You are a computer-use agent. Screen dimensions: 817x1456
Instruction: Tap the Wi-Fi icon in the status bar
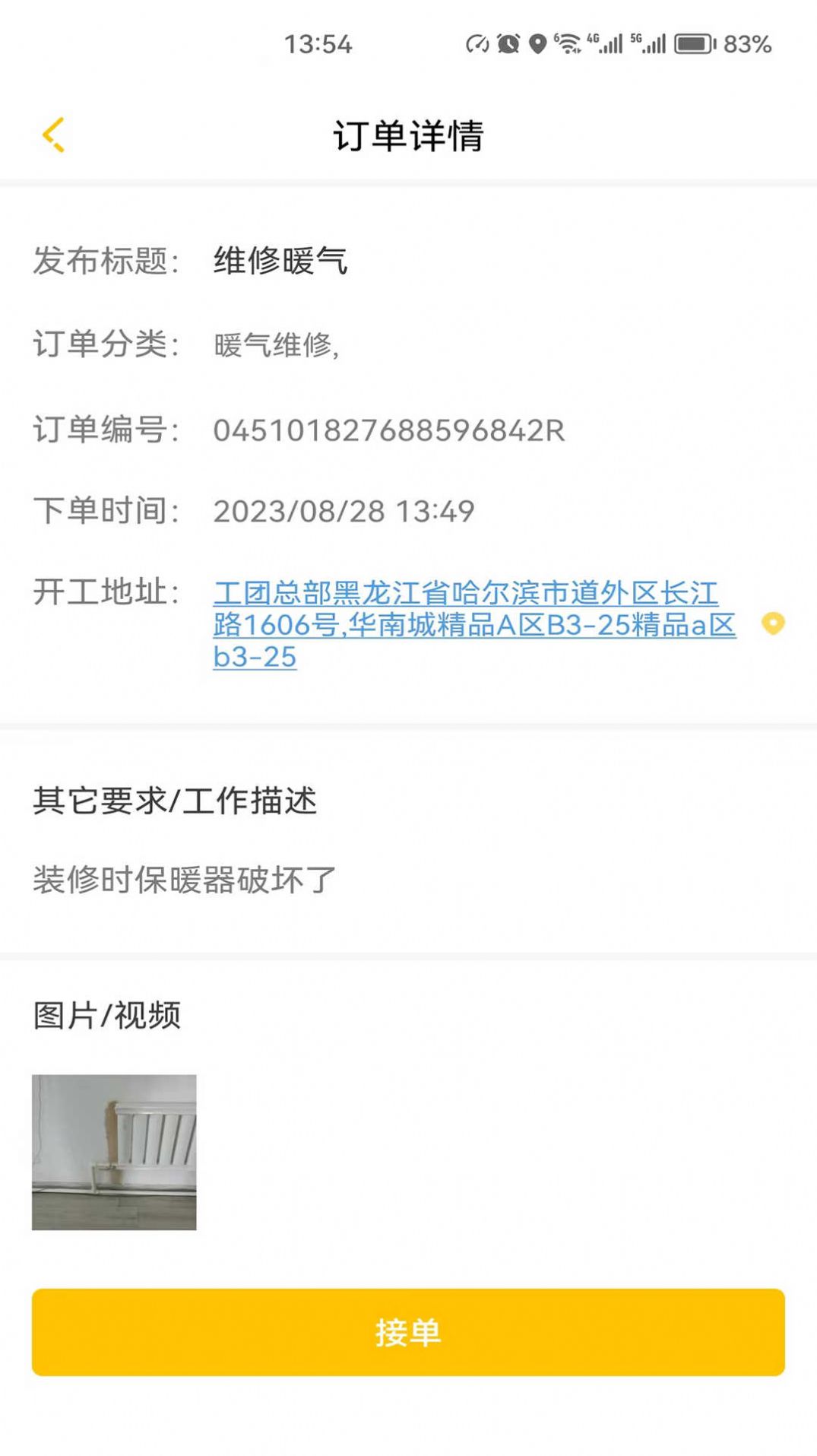point(568,43)
